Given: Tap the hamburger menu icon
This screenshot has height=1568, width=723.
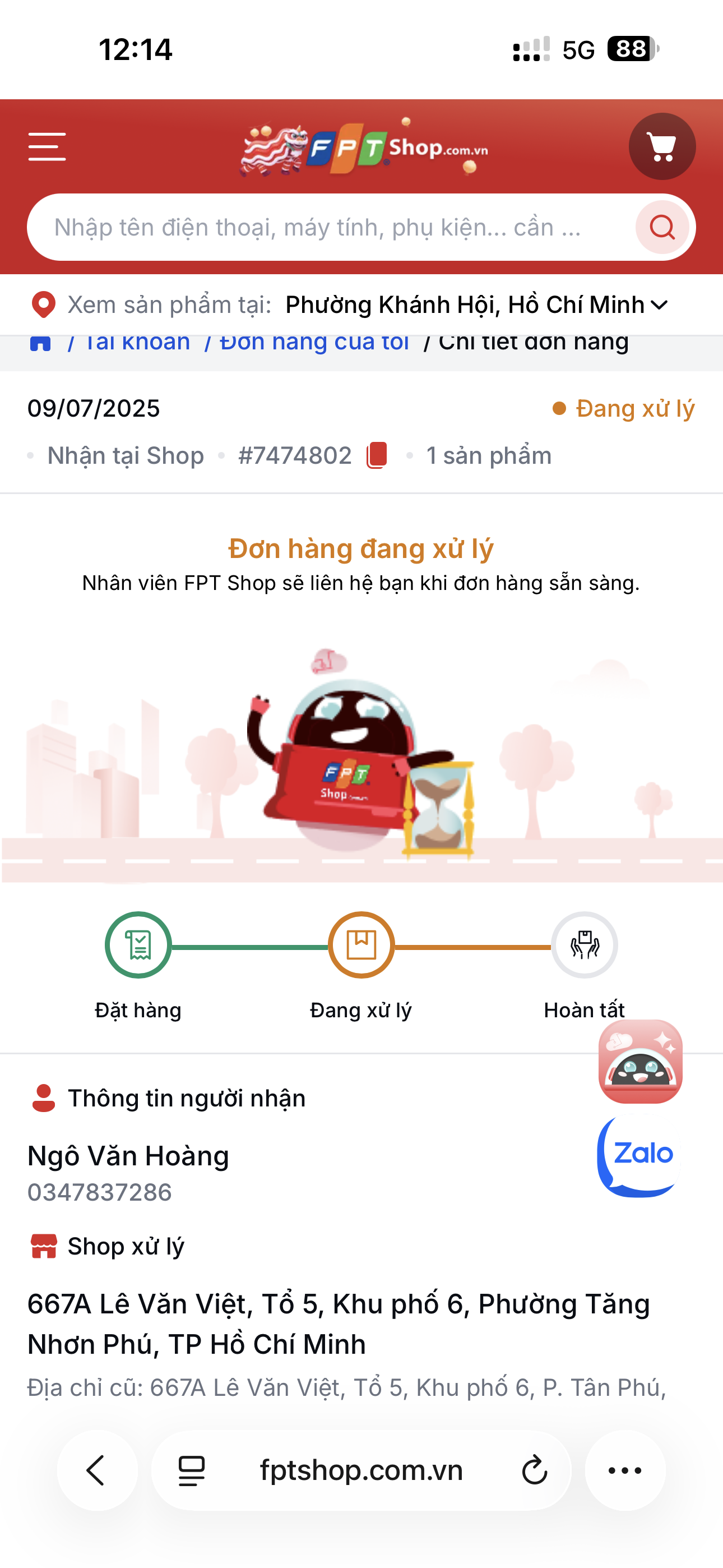Looking at the screenshot, I should pyautogui.click(x=48, y=146).
